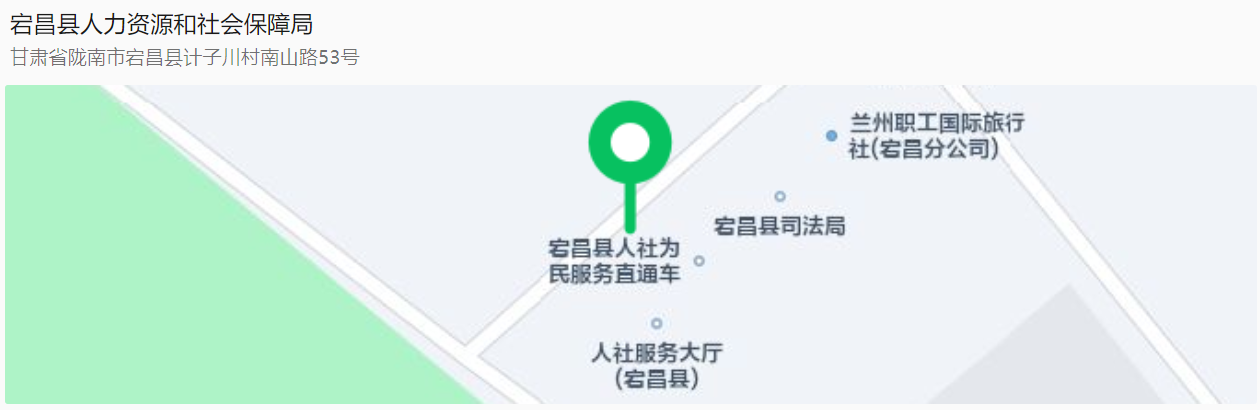Select the 人社服务大厅(宕昌县) map point
The image size is (1260, 410).
coord(657,323)
